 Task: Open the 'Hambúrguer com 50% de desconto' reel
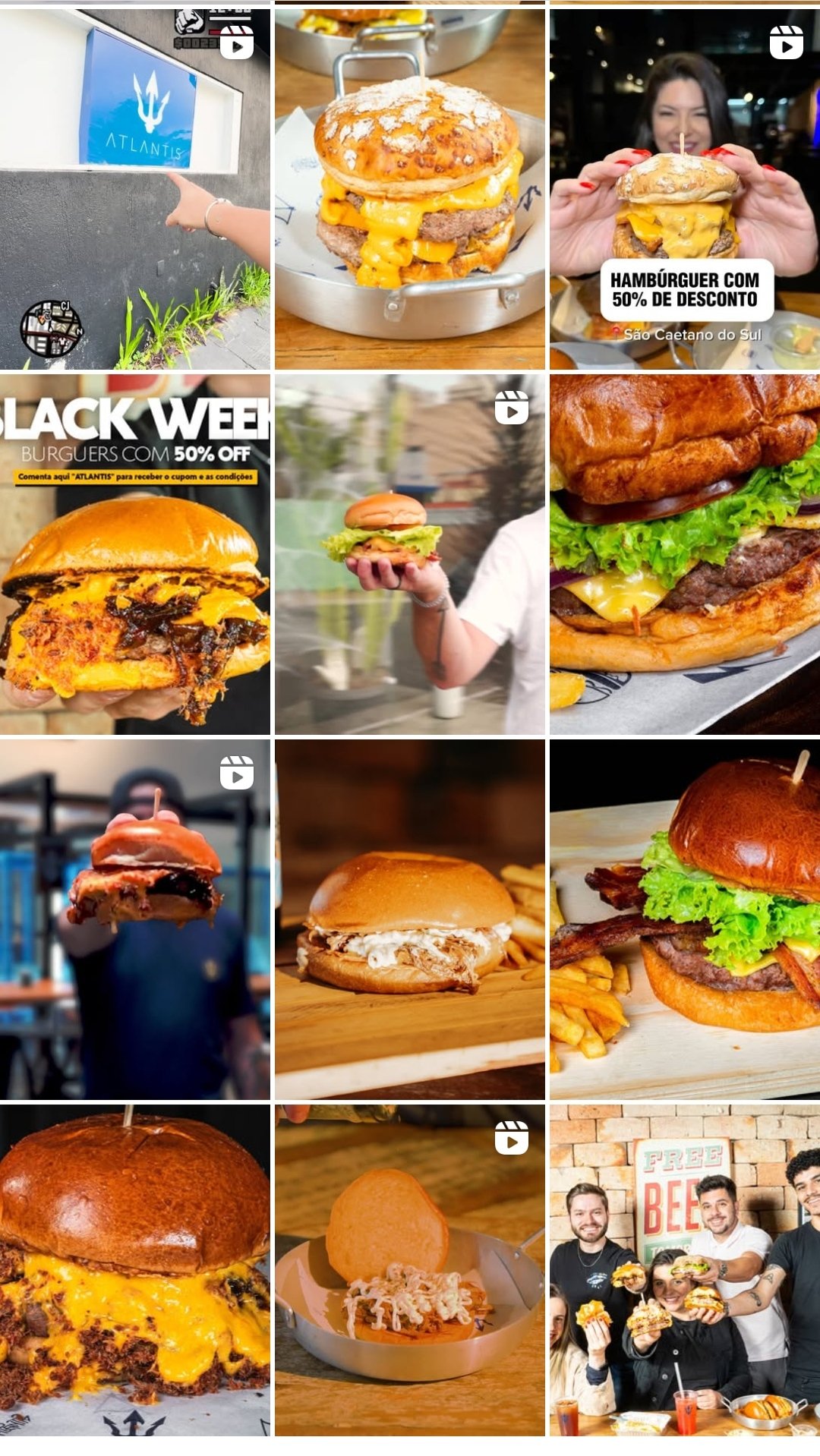(x=684, y=188)
